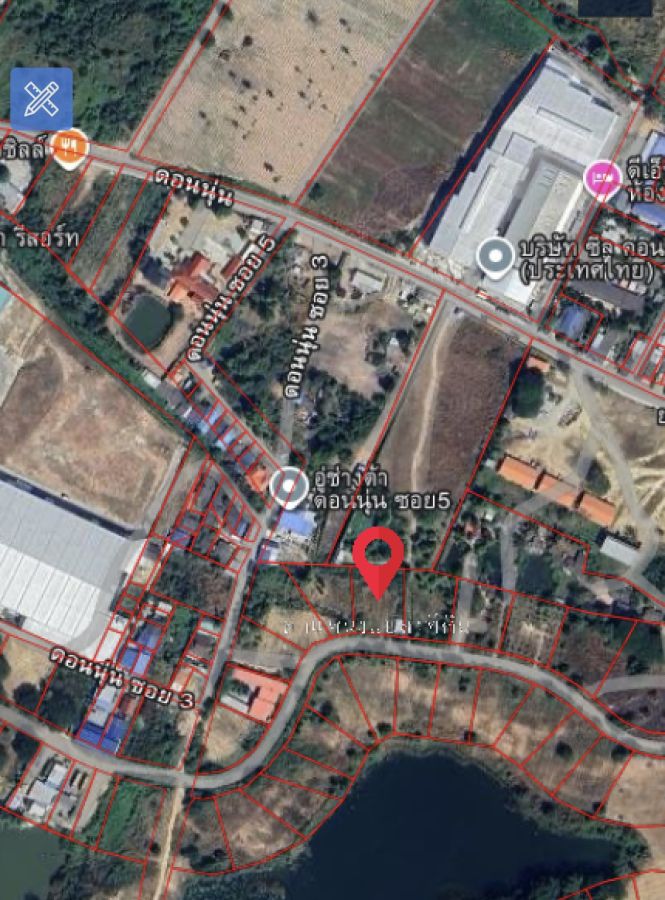Open the อู่ช่างต้า ดอนนุ่น ซอย5 place marker
This screenshot has width=665, height=900.
pos(290,487)
